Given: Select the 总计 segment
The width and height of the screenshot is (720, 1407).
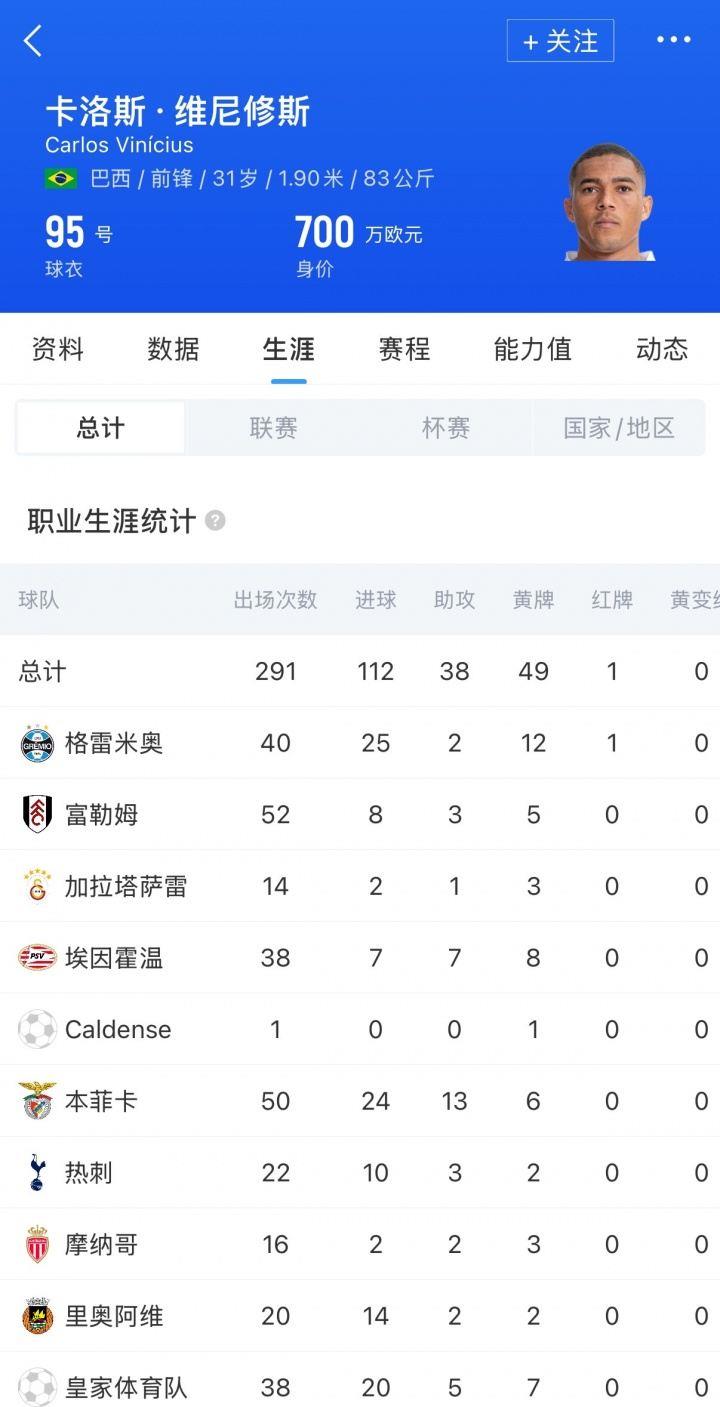Looking at the screenshot, I should click(101, 428).
